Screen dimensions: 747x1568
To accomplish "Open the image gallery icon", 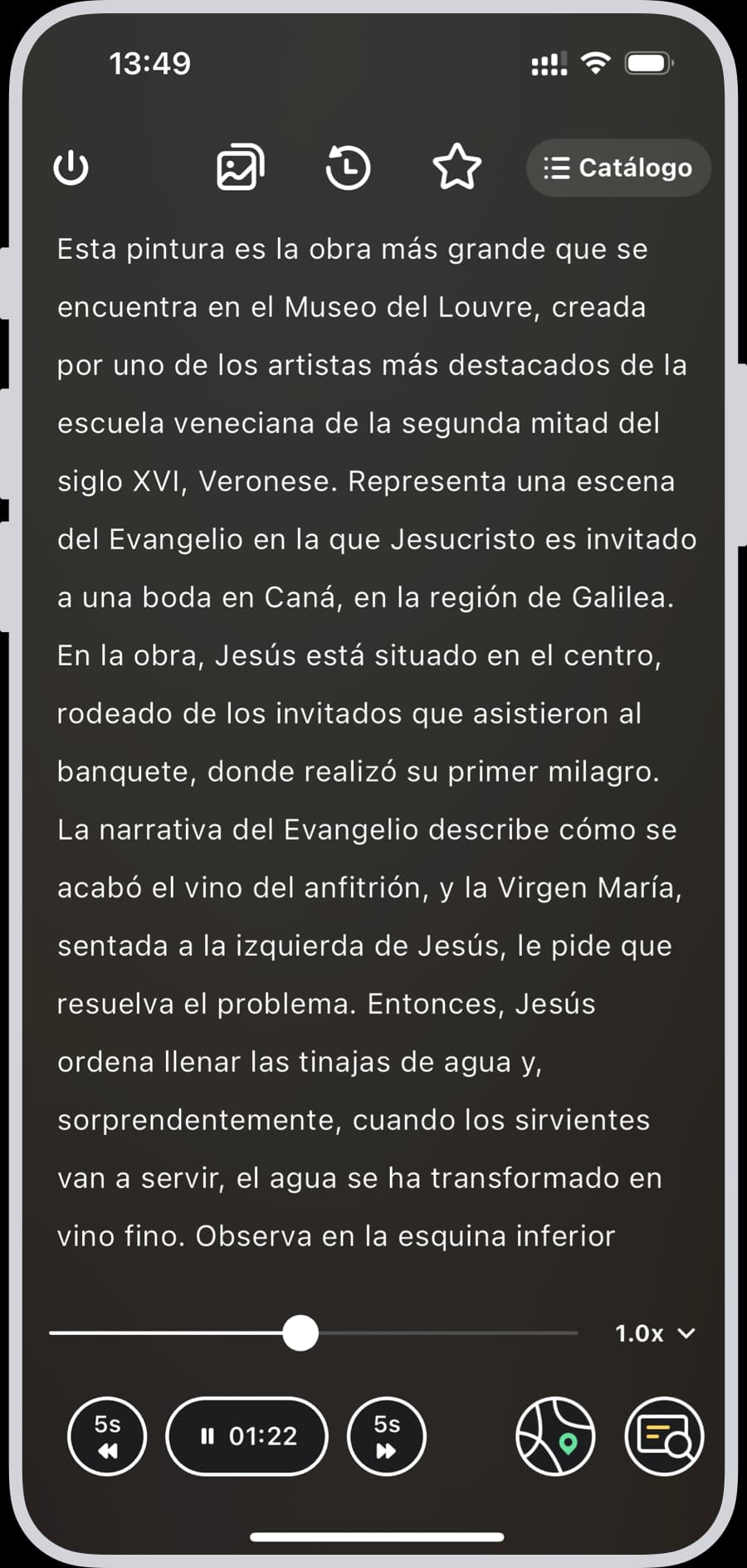I will (x=241, y=168).
